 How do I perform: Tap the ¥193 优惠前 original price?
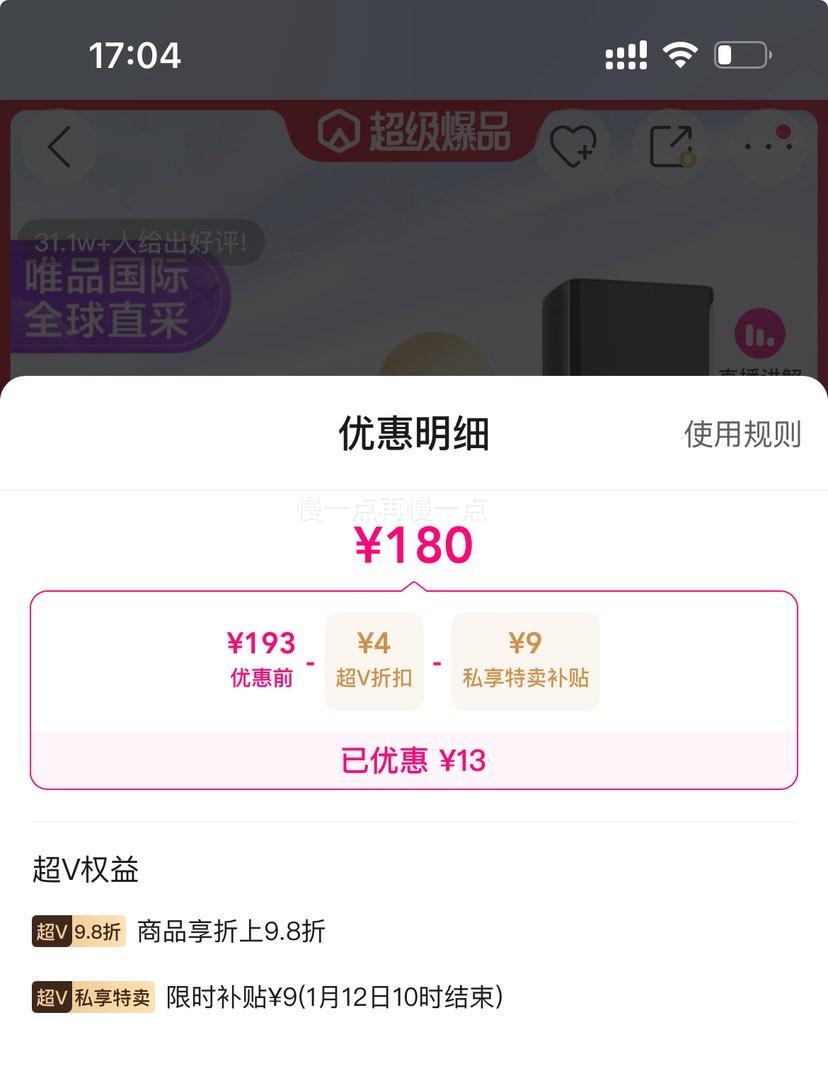tap(261, 658)
